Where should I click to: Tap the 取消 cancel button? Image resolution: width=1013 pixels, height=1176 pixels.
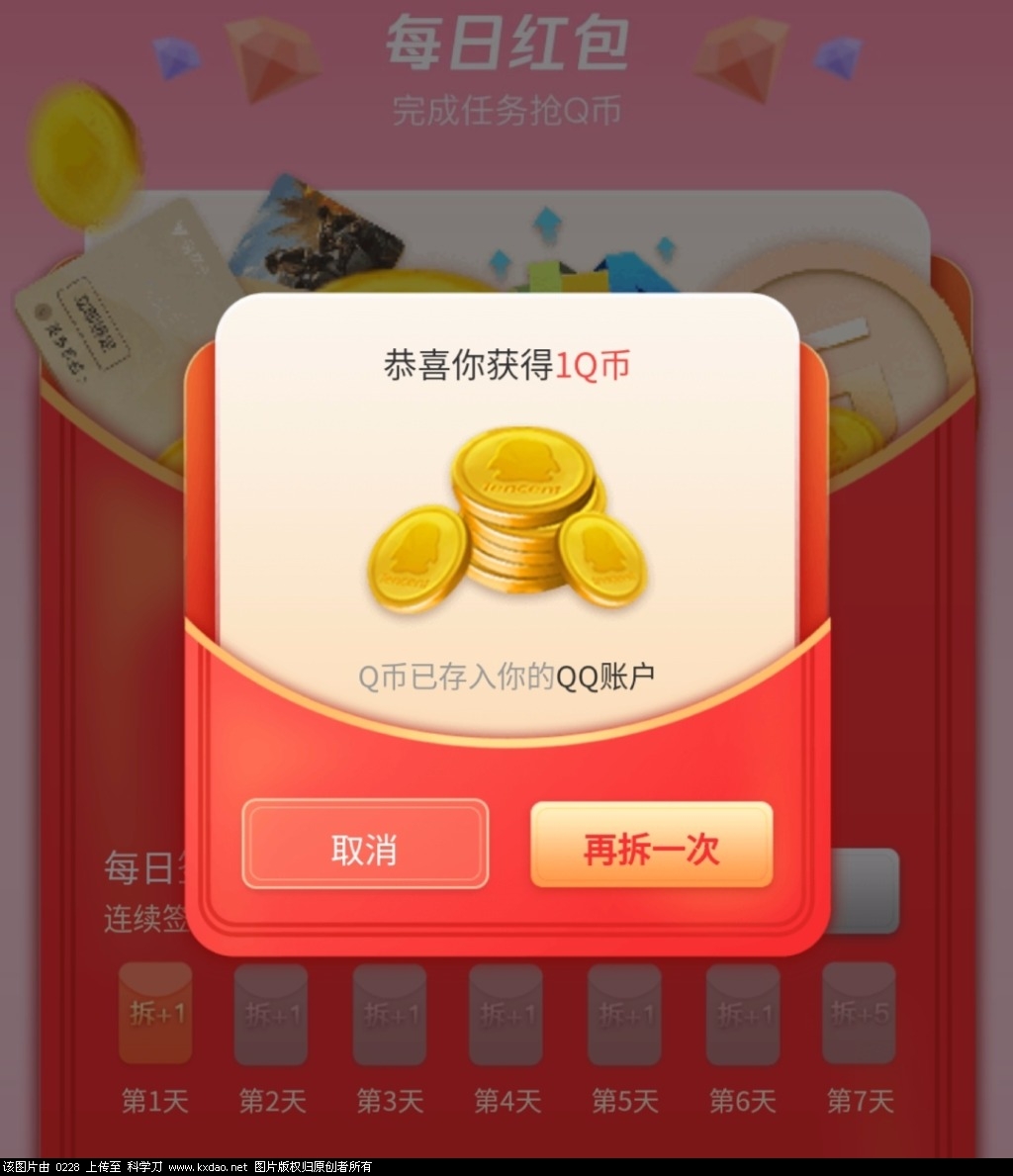click(365, 845)
